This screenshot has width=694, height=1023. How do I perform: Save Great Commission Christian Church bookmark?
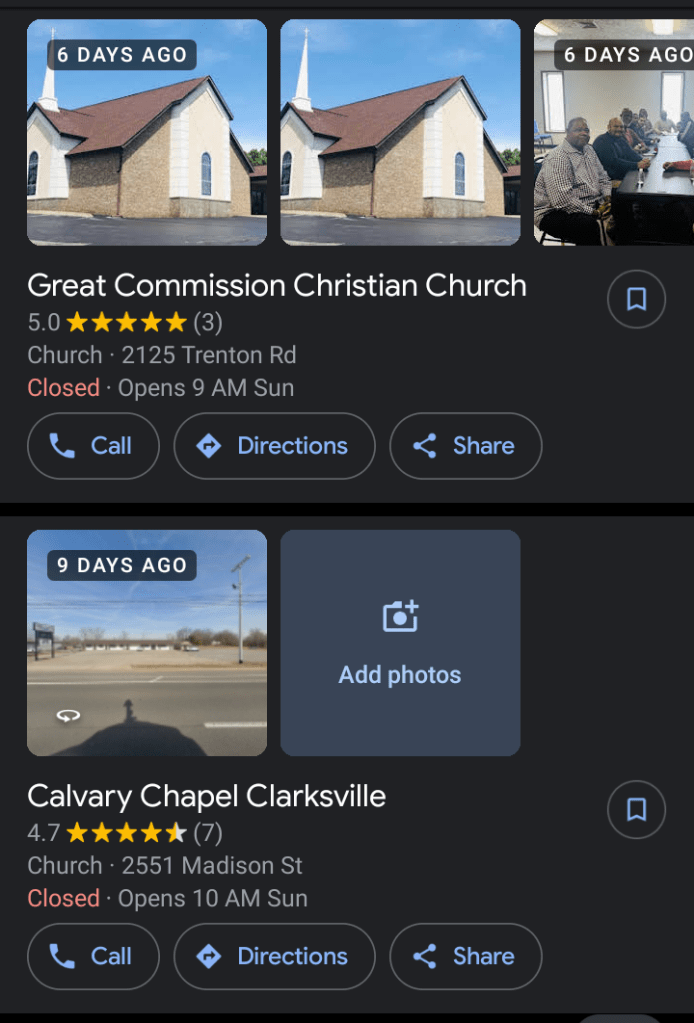(x=636, y=299)
